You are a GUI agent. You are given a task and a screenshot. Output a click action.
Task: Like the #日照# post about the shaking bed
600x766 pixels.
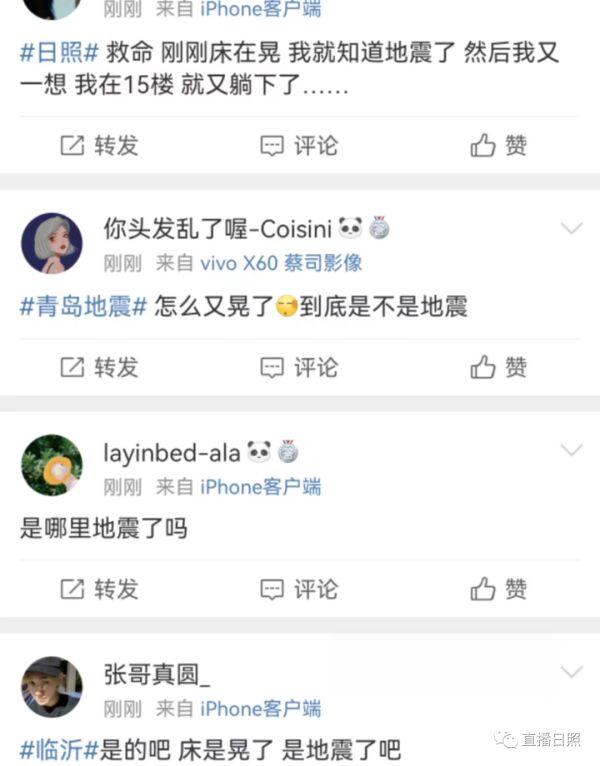point(499,146)
